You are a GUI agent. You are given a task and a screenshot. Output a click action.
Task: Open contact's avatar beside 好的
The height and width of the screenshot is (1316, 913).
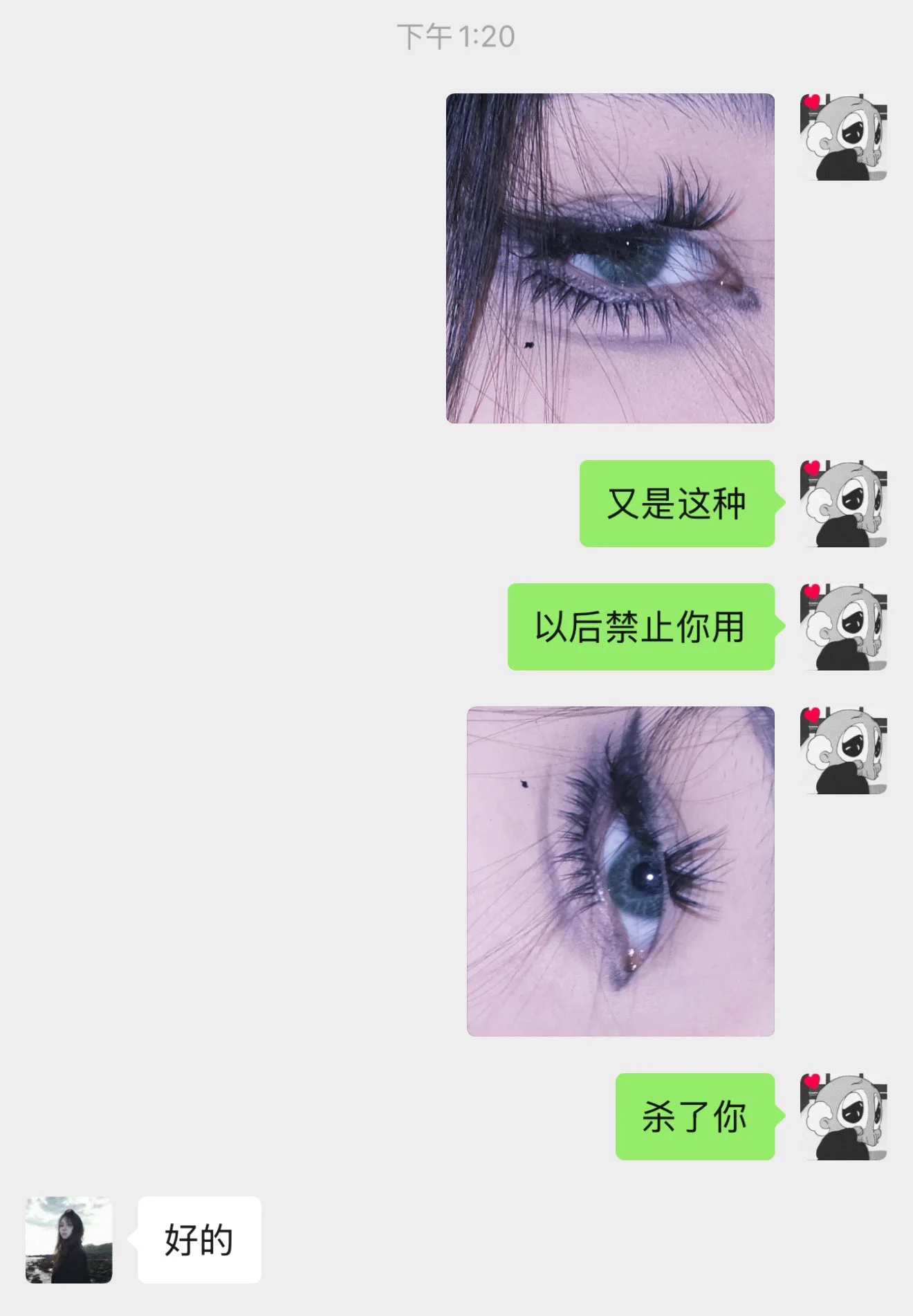tap(68, 1240)
